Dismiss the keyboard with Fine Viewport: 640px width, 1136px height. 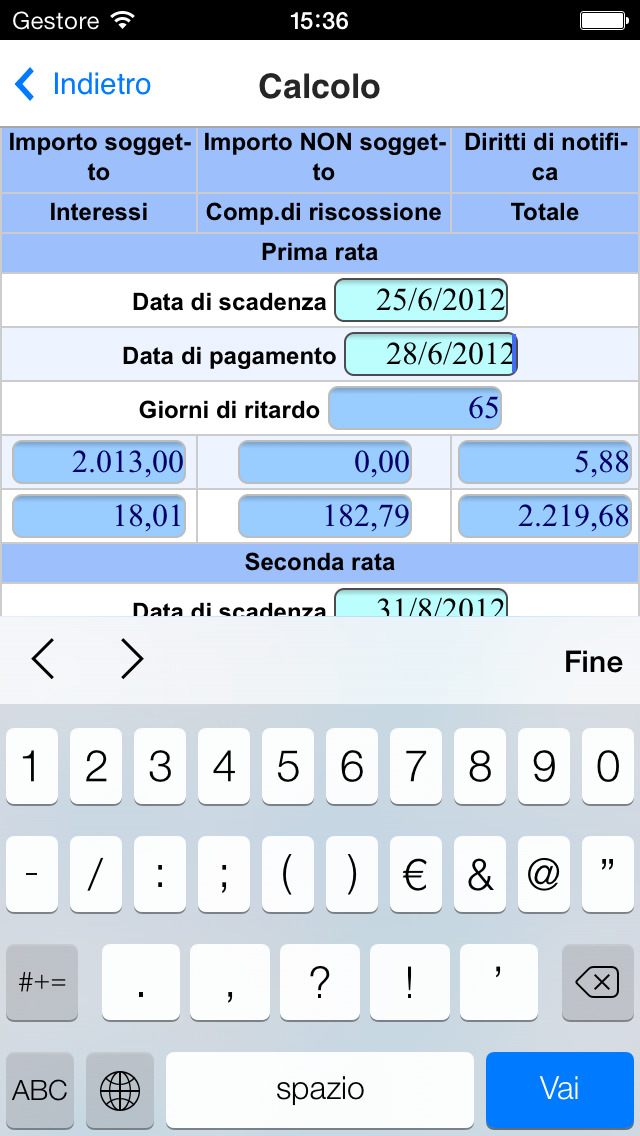tap(593, 661)
